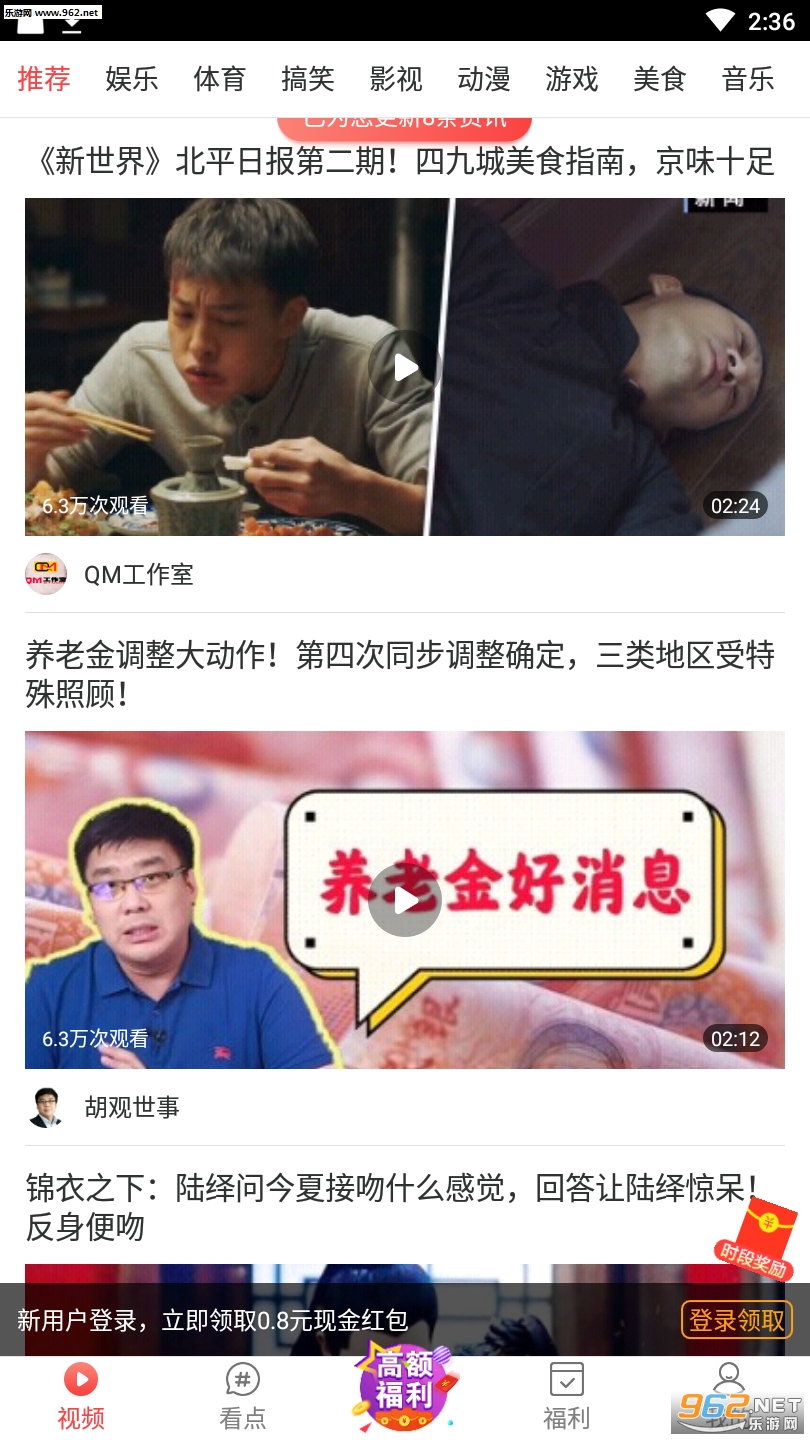Tap the 推荐 tab
The image size is (810, 1440).
coord(44,79)
